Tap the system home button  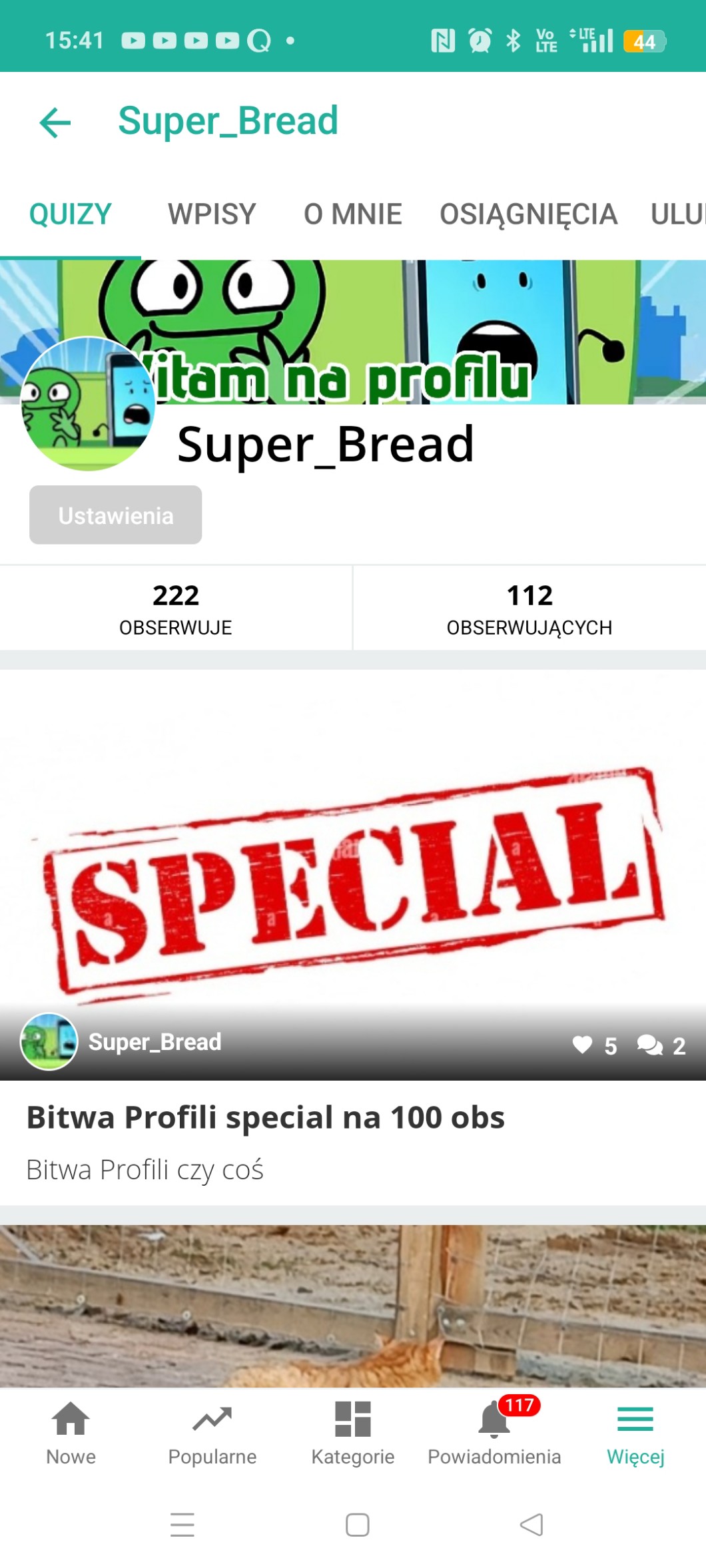pyautogui.click(x=358, y=1525)
